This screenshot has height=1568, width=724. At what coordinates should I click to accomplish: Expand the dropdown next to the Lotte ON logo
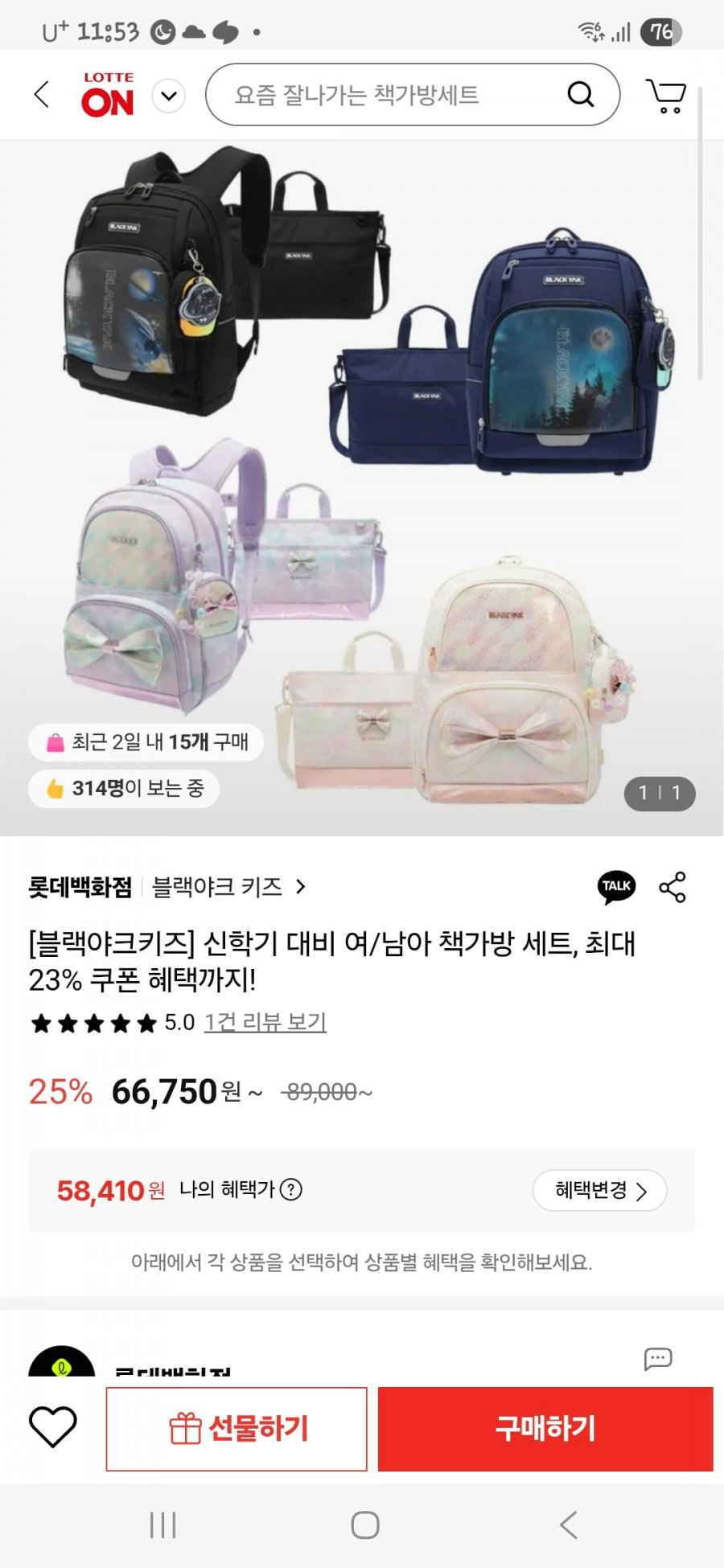click(169, 96)
